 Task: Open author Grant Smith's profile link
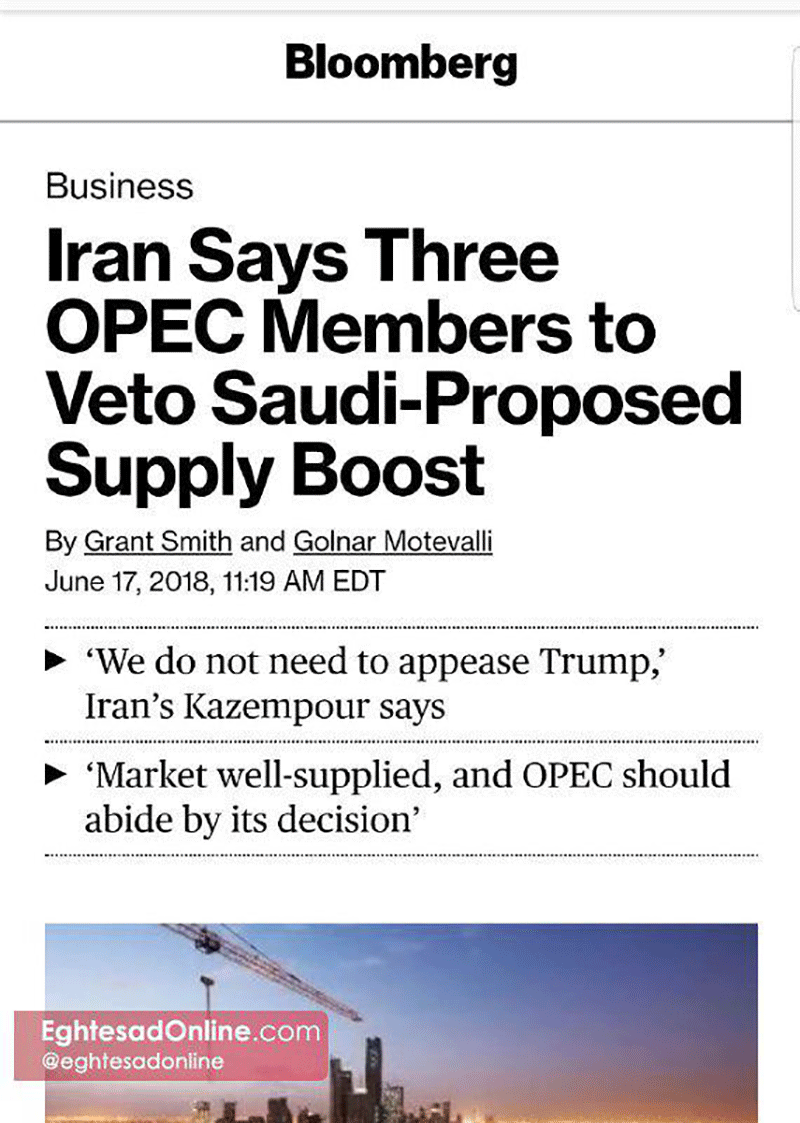click(x=158, y=541)
